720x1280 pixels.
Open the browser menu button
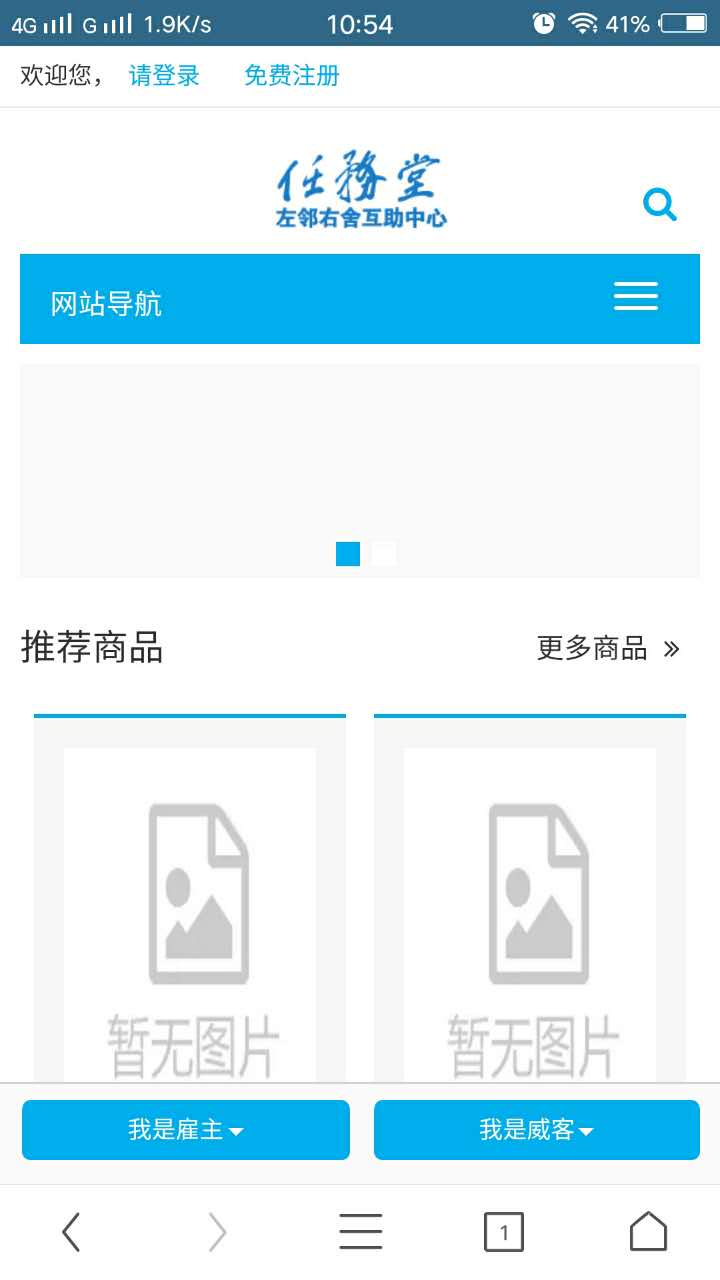click(x=360, y=1232)
